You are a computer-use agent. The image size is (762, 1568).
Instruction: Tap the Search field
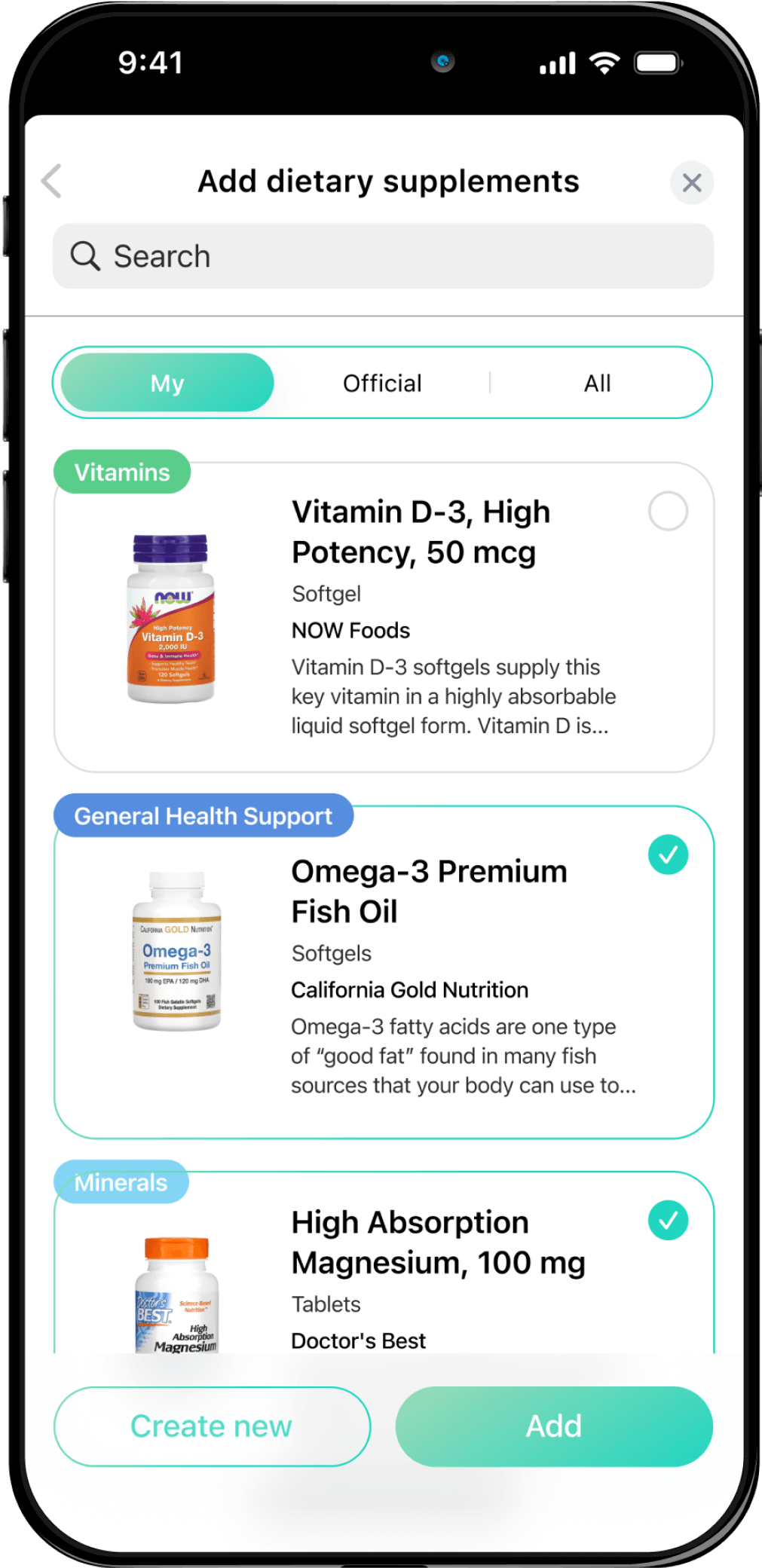pyautogui.click(x=383, y=256)
